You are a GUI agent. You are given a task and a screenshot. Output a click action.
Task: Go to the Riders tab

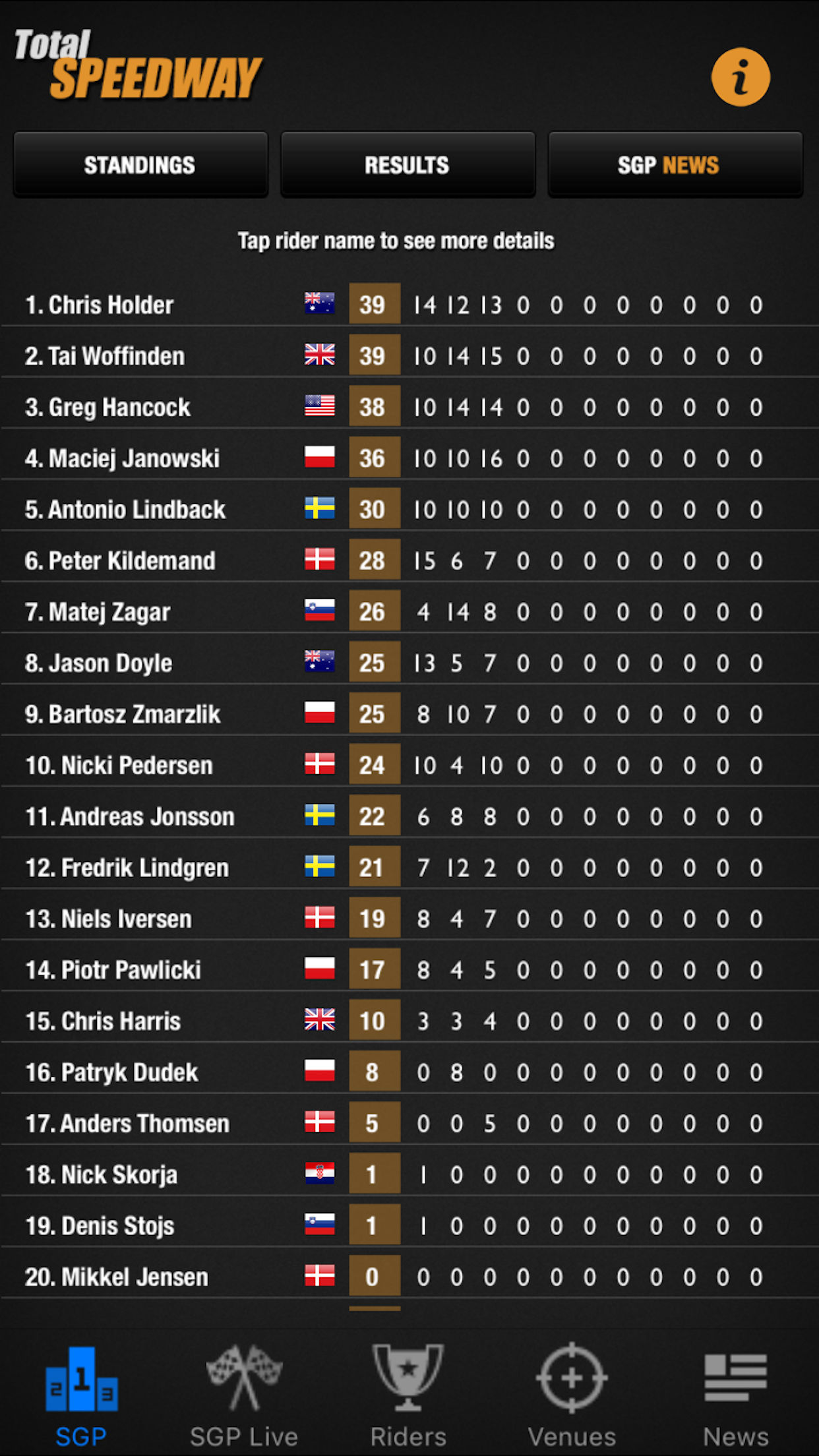[408, 1395]
